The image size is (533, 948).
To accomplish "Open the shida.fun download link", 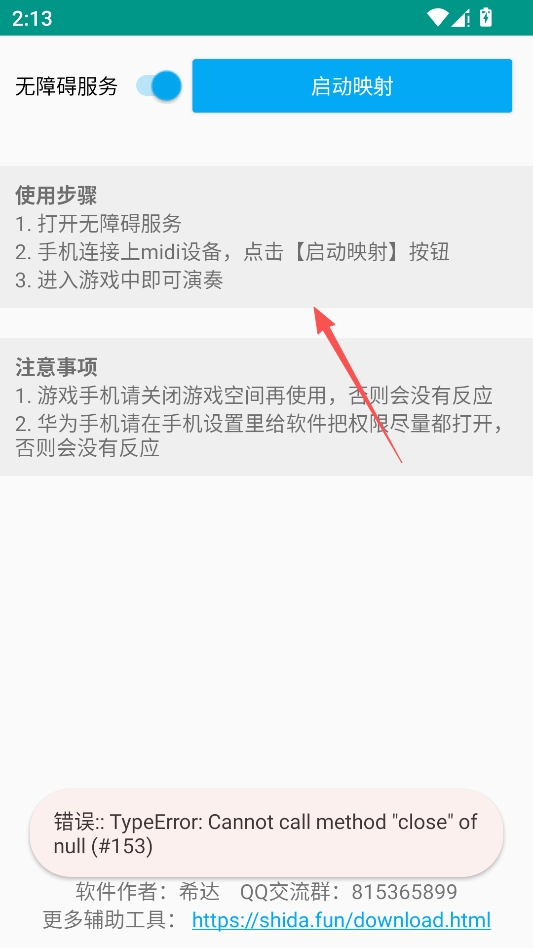I will tap(341, 920).
